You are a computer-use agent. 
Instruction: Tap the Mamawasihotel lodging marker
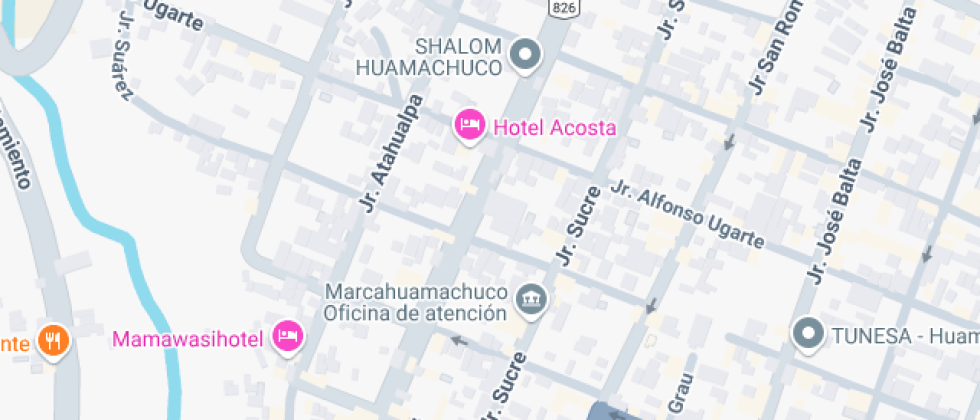pyautogui.click(x=288, y=338)
